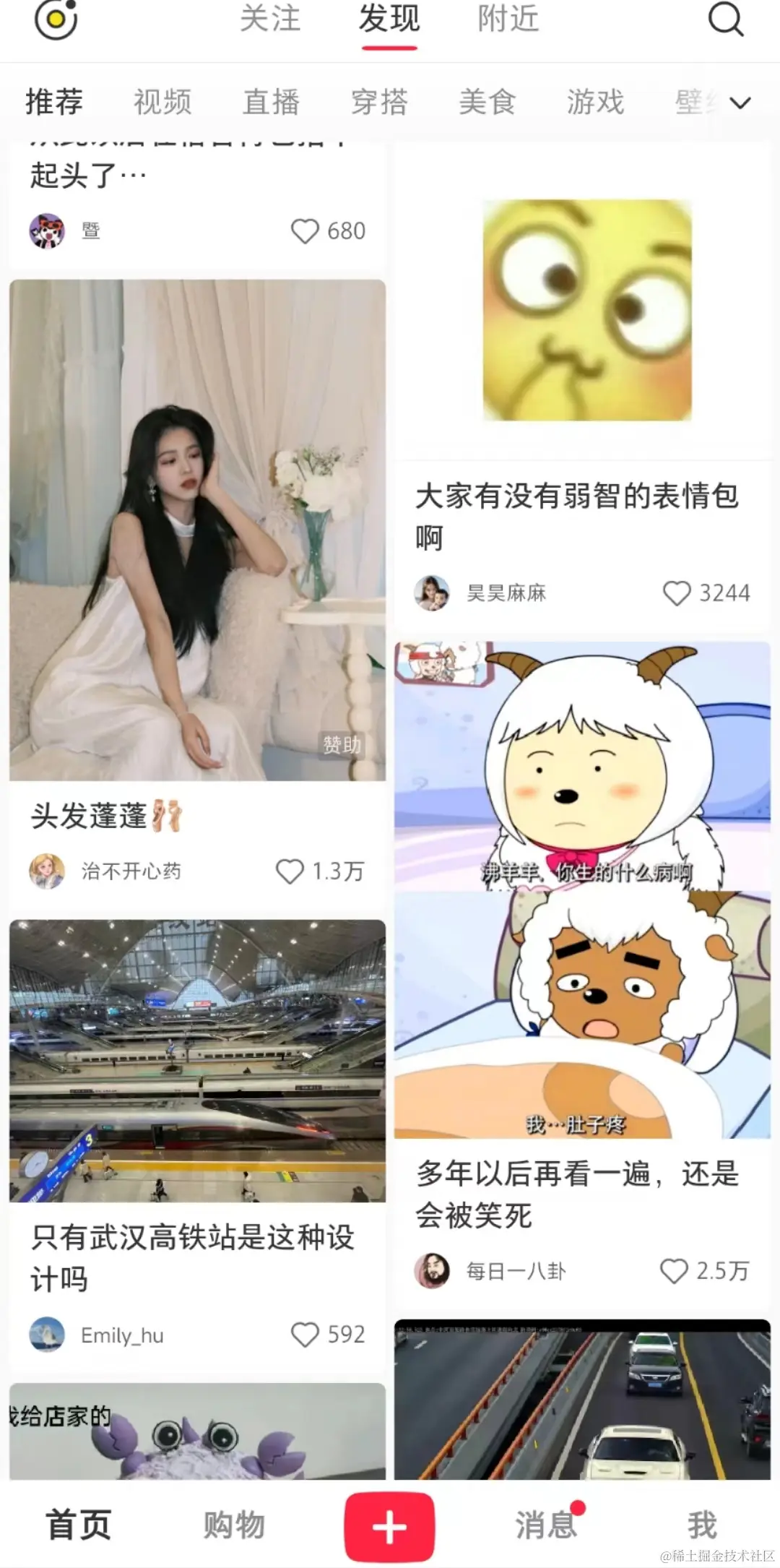Select the 直播 category
This screenshot has height=1568, width=780.
271,102
